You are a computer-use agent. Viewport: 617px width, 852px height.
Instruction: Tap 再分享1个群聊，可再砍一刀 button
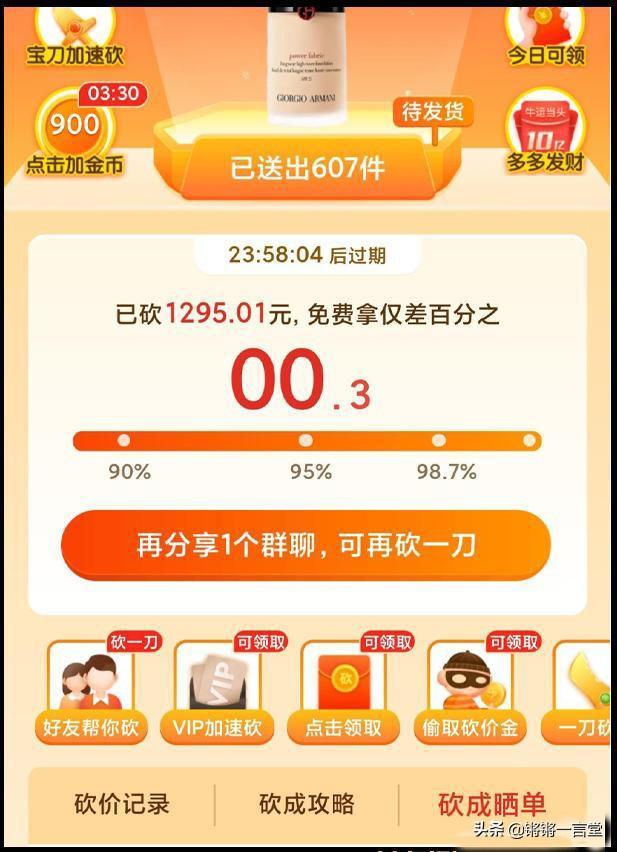pos(306,545)
